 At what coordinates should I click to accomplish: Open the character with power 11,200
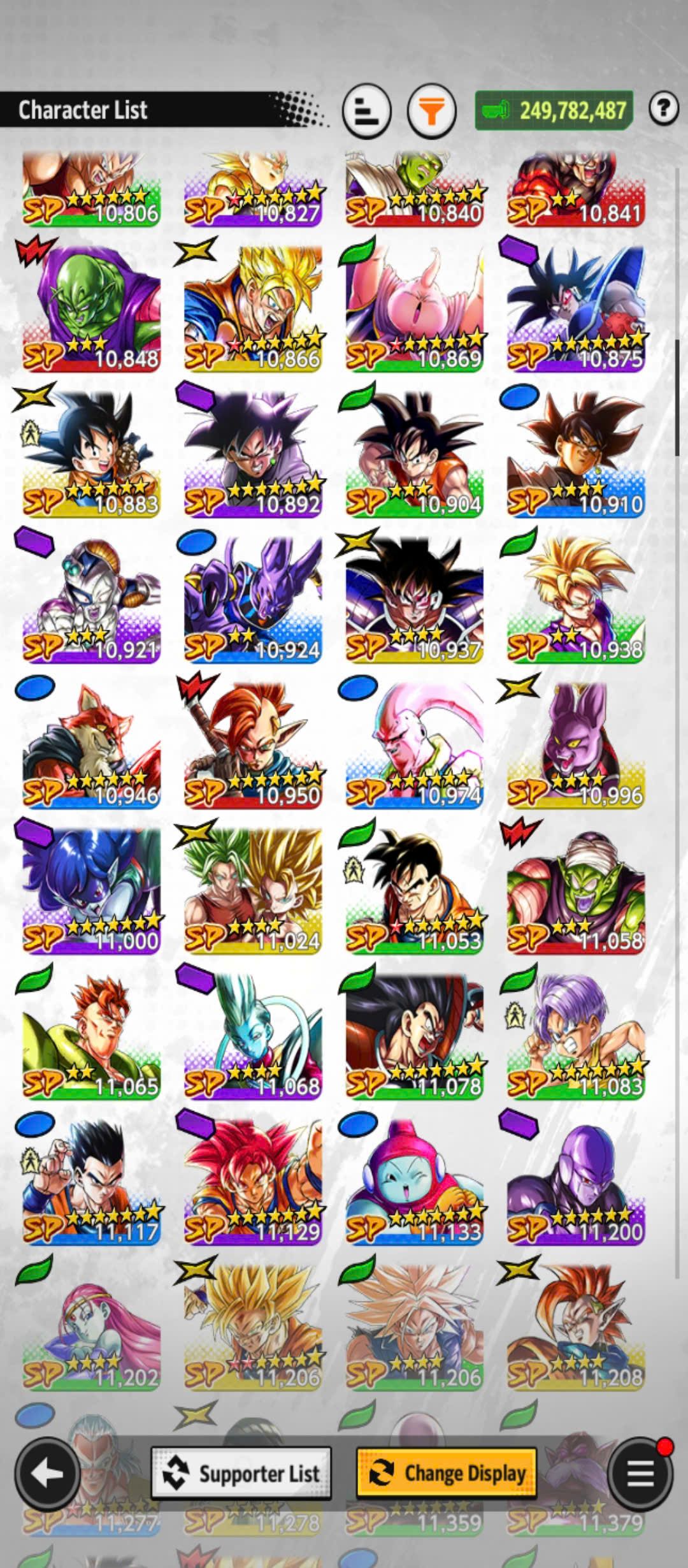coord(575,1180)
